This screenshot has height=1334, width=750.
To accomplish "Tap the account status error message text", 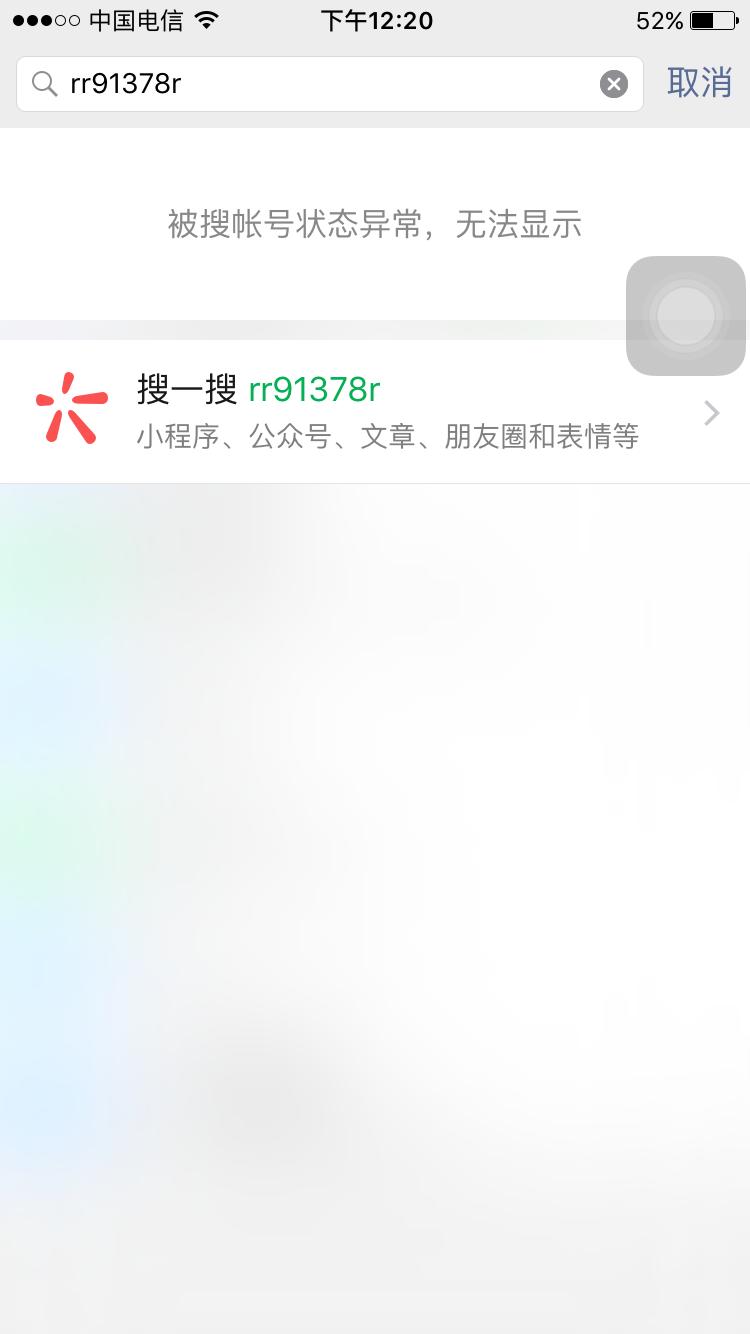I will point(375,225).
